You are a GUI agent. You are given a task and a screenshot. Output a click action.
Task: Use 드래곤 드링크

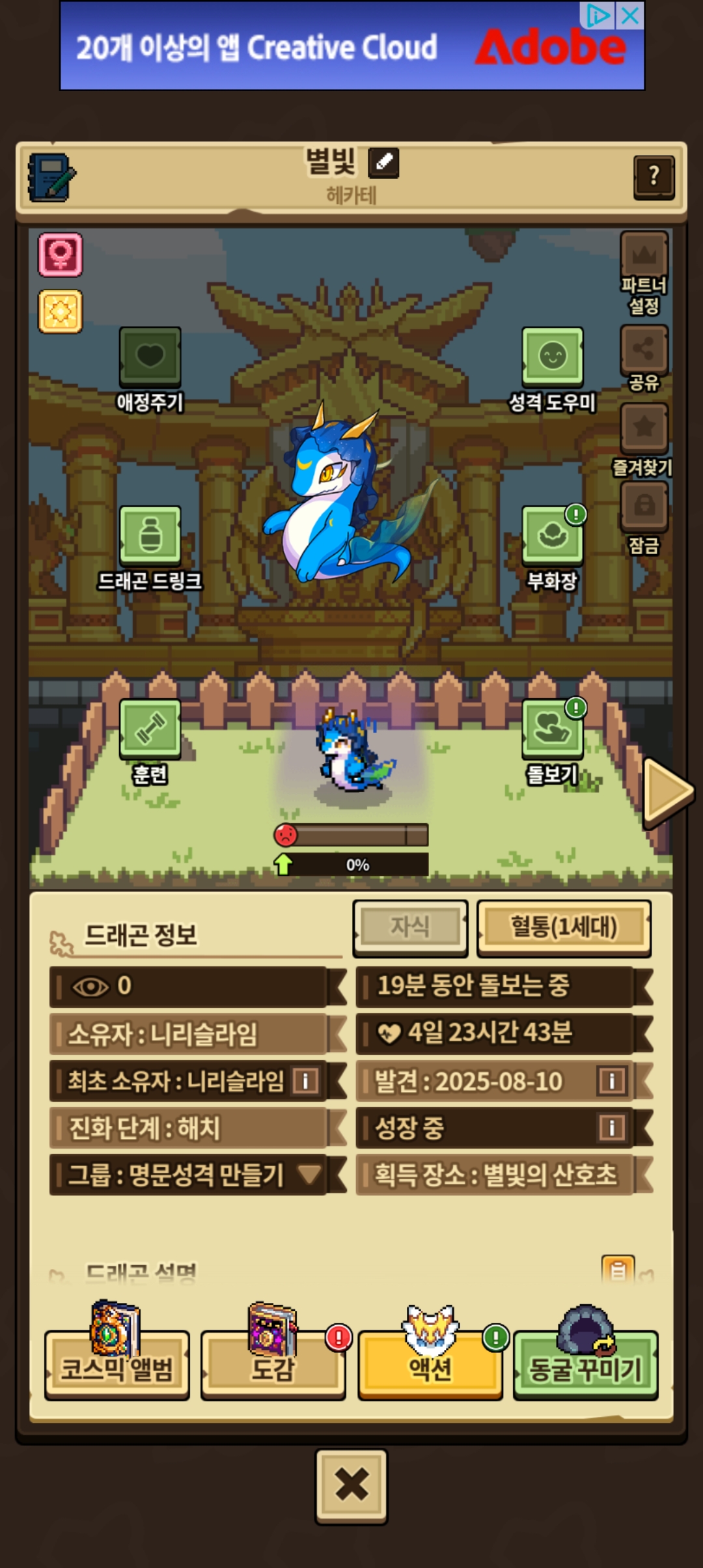(x=150, y=537)
